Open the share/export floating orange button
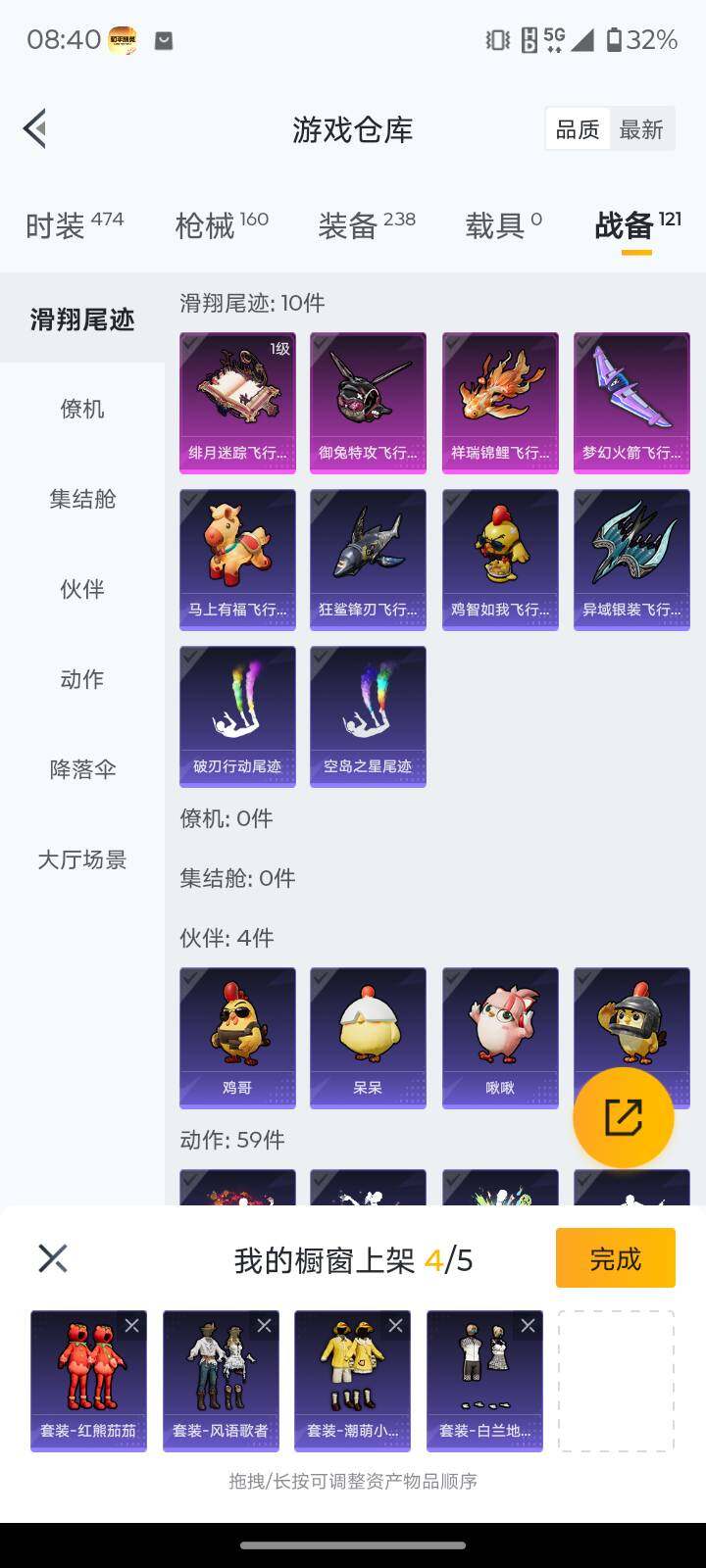Viewport: 706px width, 1568px height. click(624, 1115)
